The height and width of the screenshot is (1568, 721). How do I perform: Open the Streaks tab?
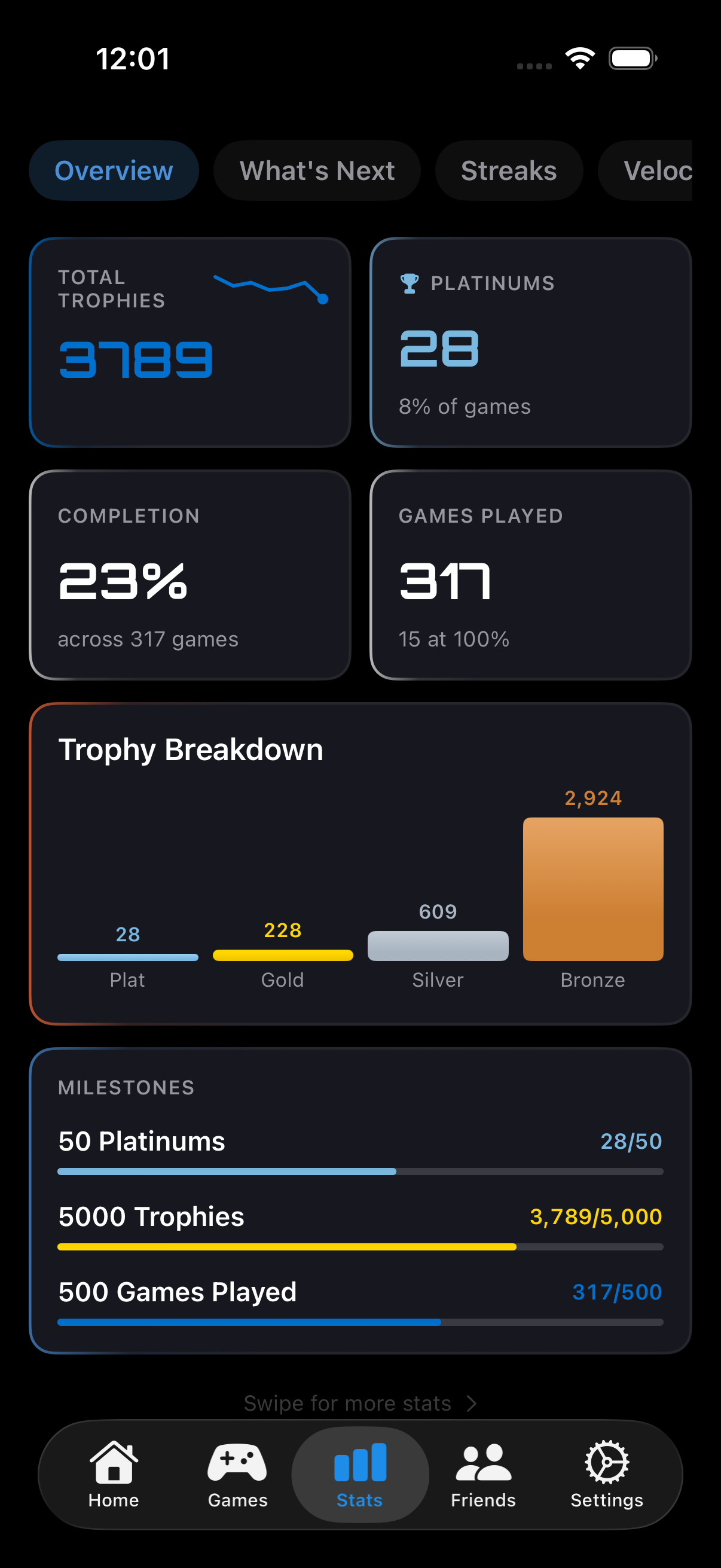coord(509,170)
